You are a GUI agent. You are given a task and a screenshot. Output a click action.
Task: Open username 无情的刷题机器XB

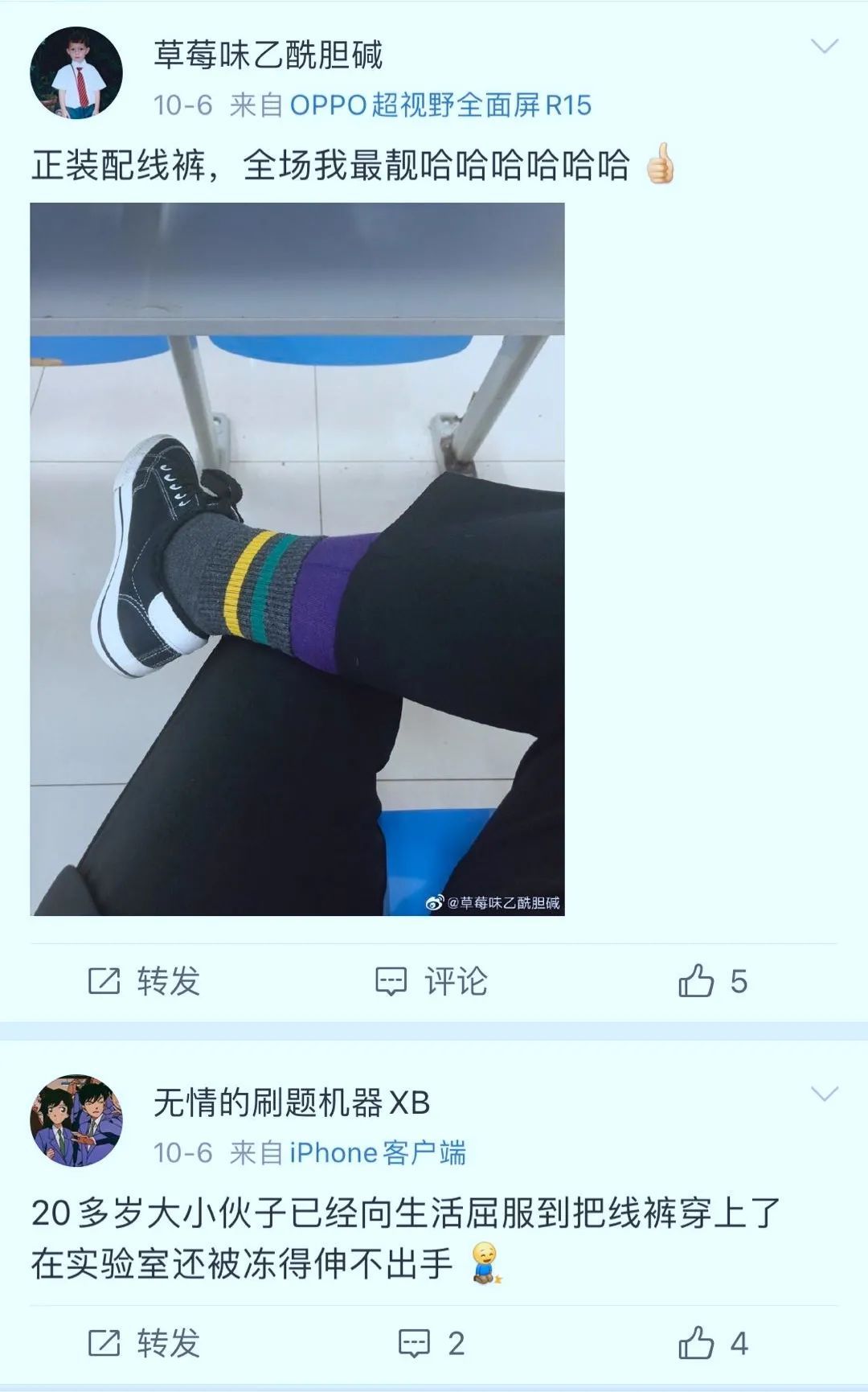[292, 1103]
